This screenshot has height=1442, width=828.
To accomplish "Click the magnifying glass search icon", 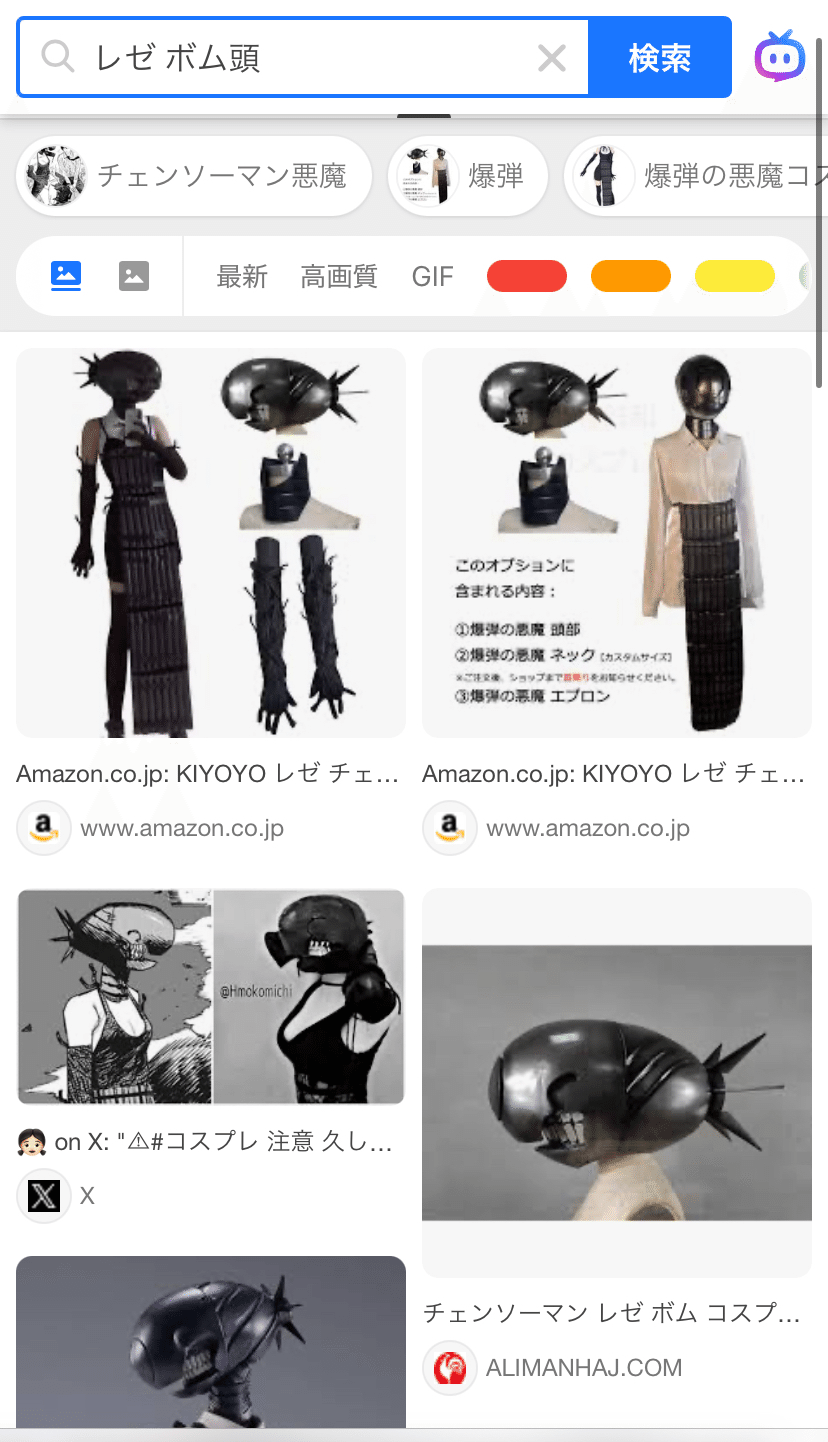I will point(57,57).
